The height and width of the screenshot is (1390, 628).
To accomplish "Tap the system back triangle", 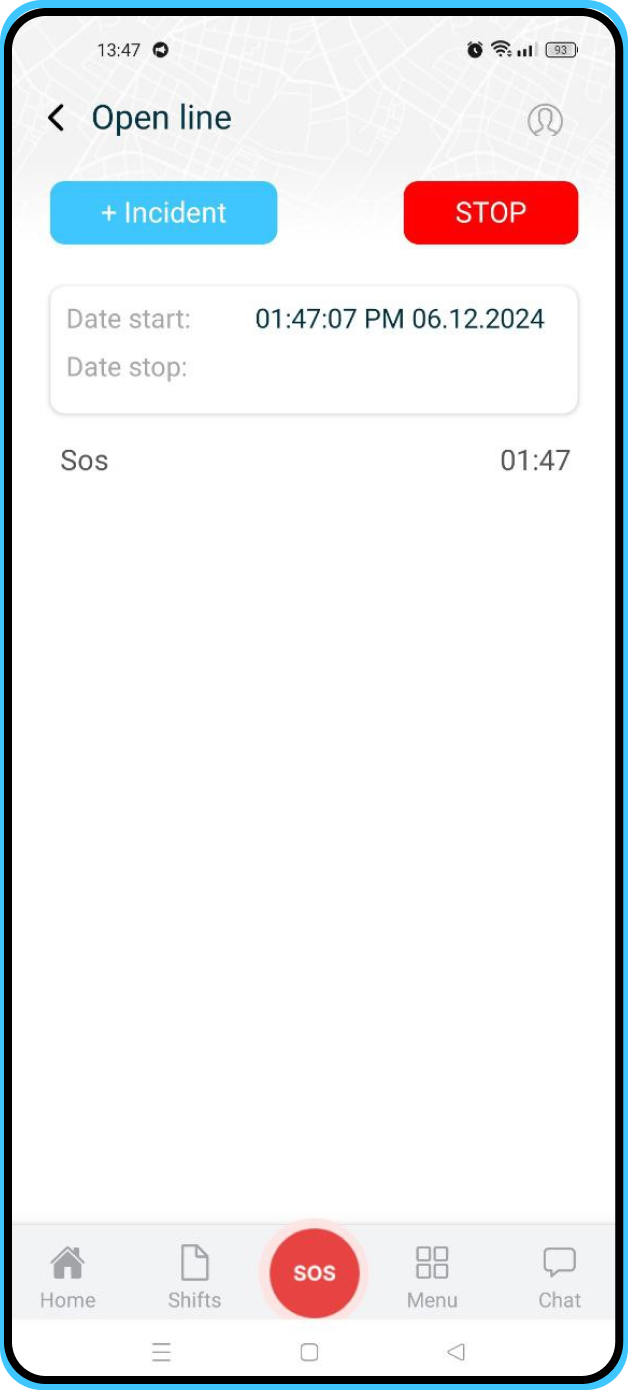I will 456,1352.
